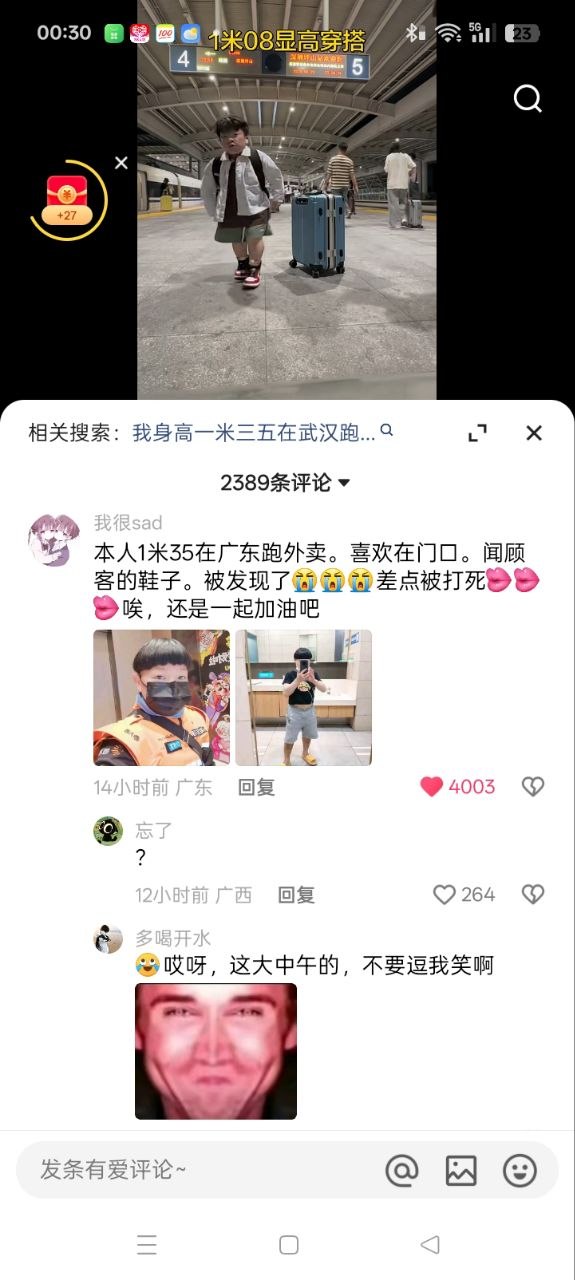This screenshot has width=575, height=1280.
Task: Like 我很sad's comment with 4003 likes
Action: pyautogui.click(x=457, y=787)
